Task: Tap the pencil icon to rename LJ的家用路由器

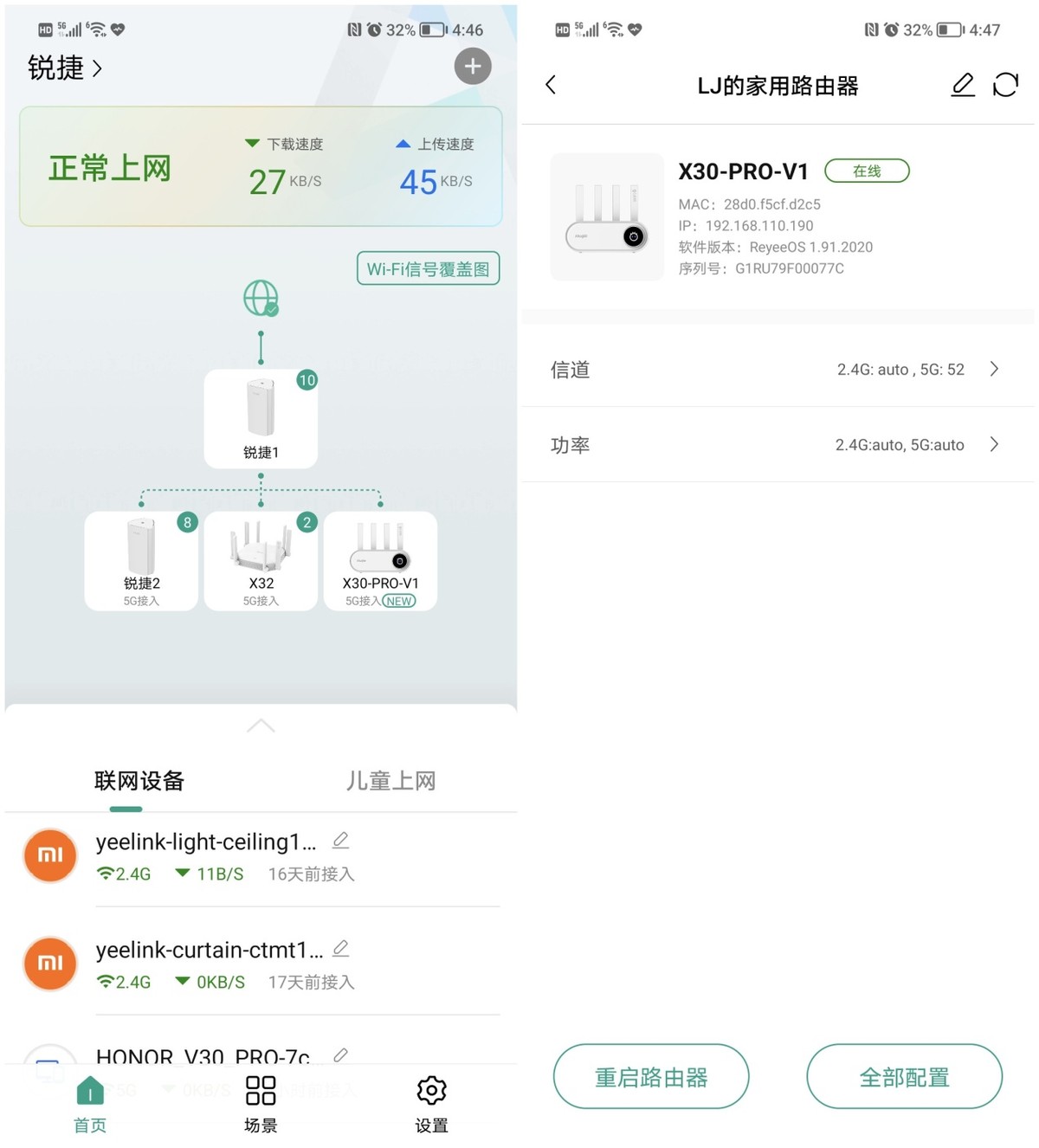Action: (963, 85)
